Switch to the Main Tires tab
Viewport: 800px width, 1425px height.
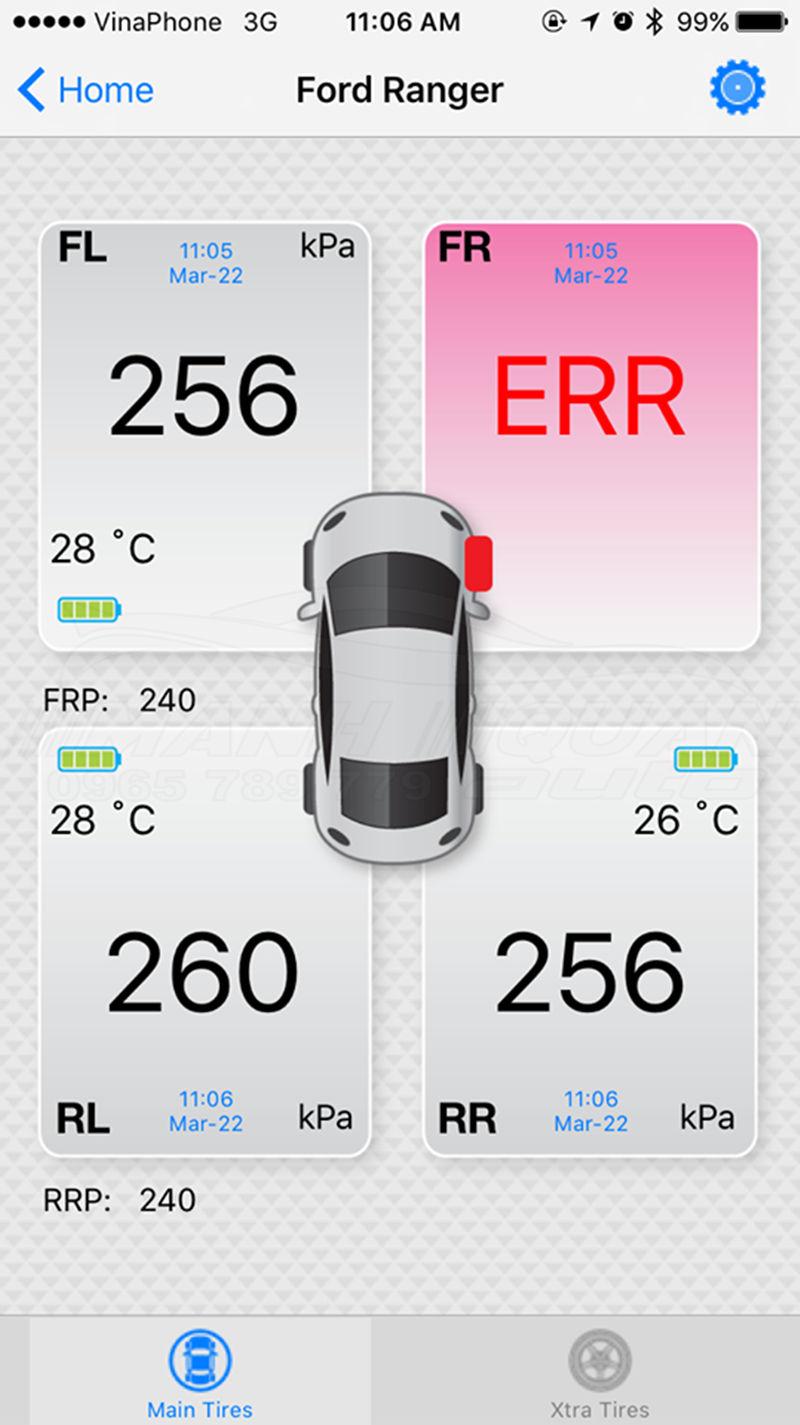tap(200, 1372)
